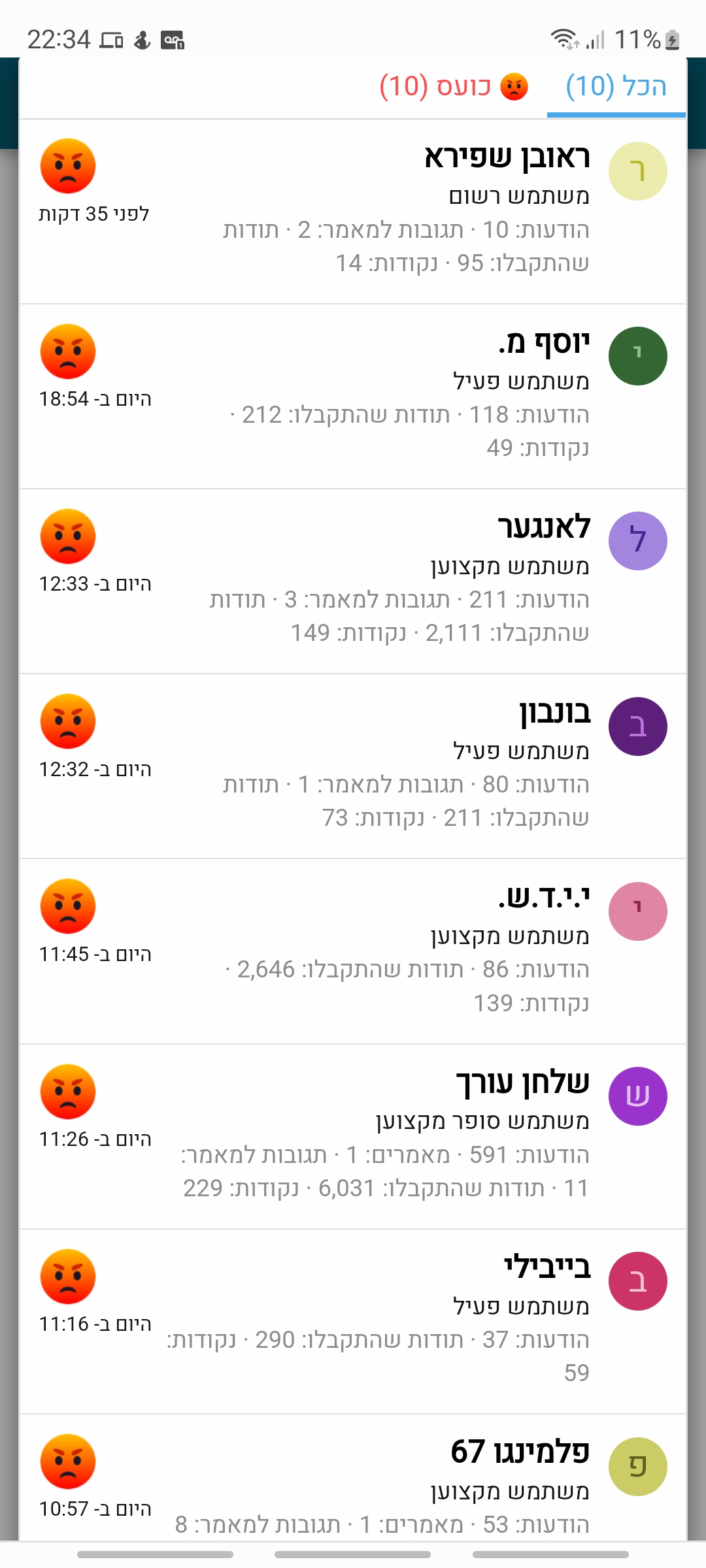Open ראובן שפירא's profile
The image size is (706, 1568).
click(507, 157)
